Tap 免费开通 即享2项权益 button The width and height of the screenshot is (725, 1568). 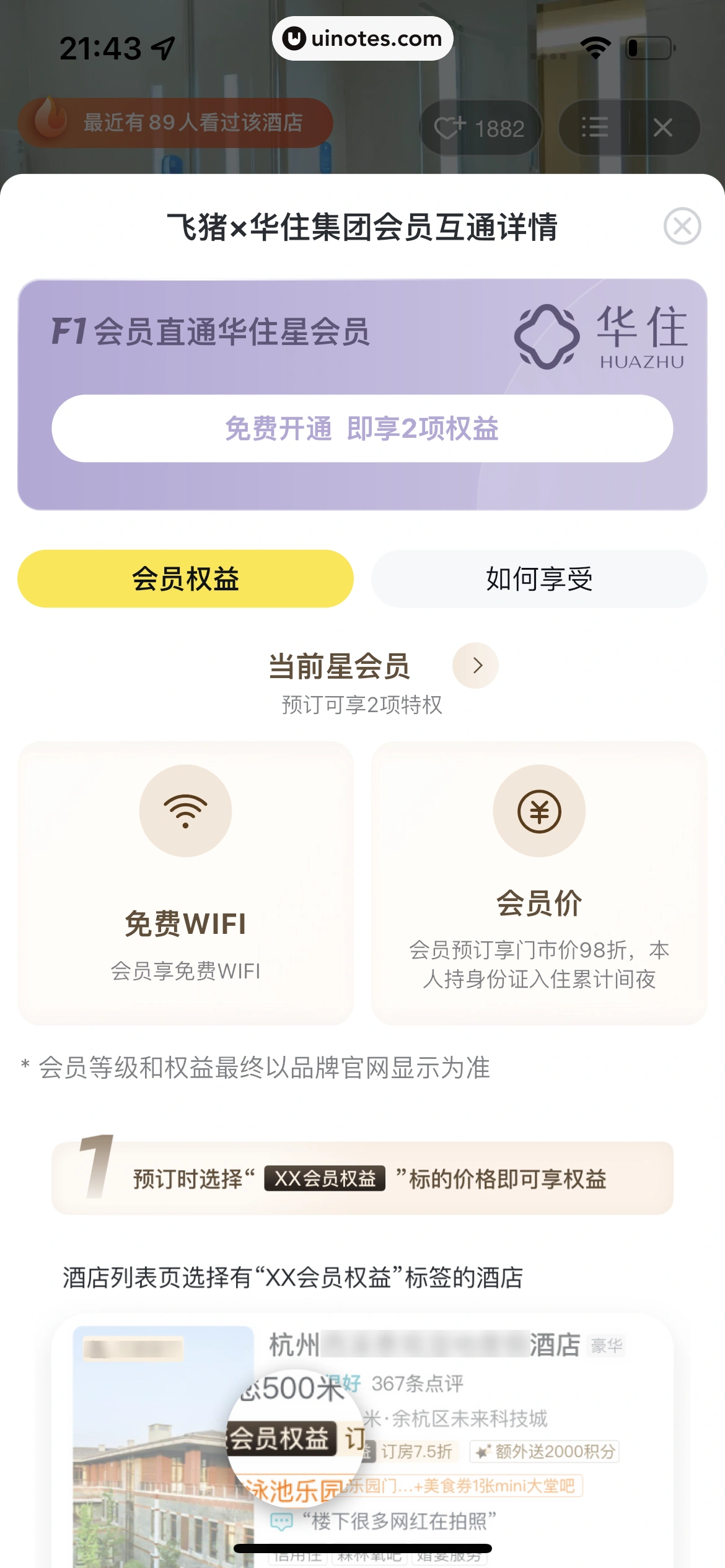pyautogui.click(x=362, y=429)
